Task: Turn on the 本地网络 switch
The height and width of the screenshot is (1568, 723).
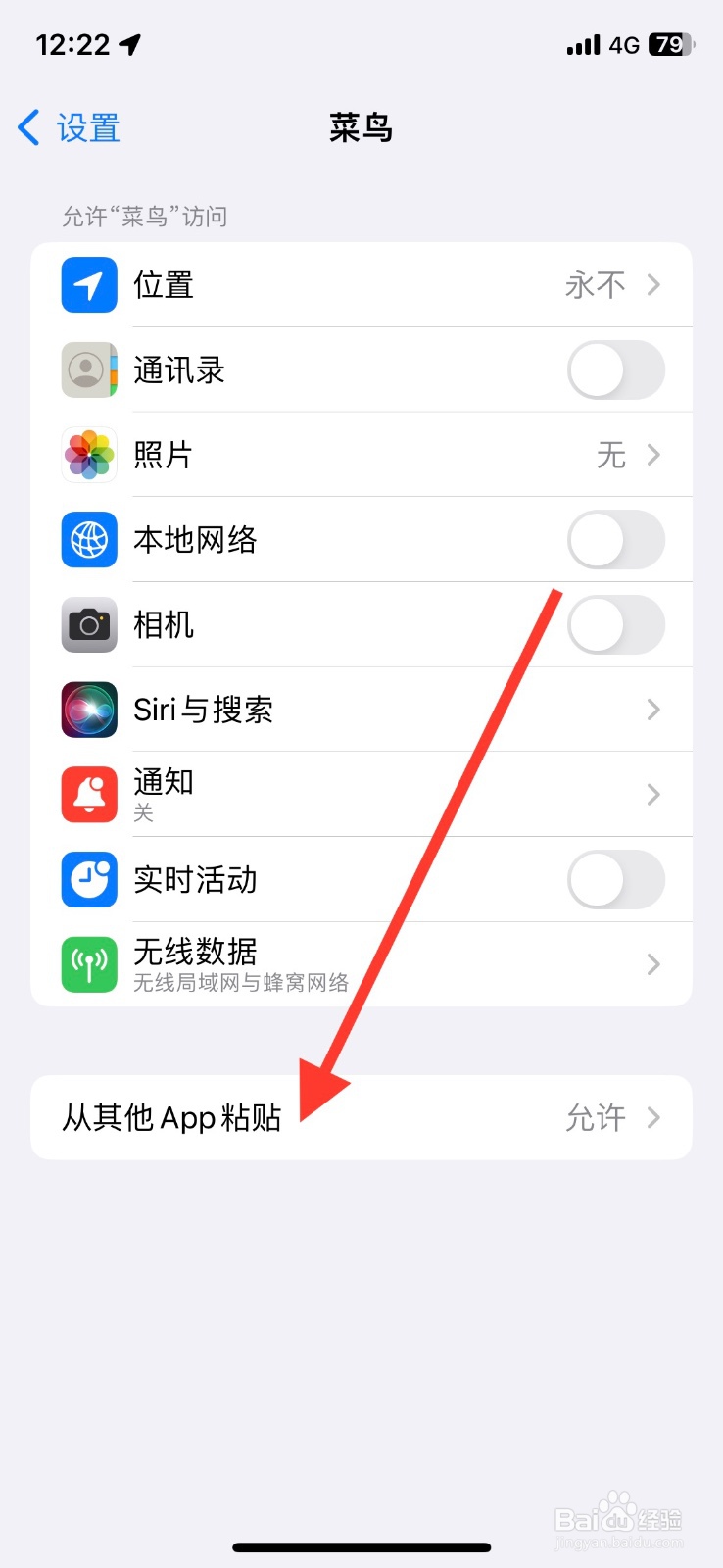Action: coord(615,540)
